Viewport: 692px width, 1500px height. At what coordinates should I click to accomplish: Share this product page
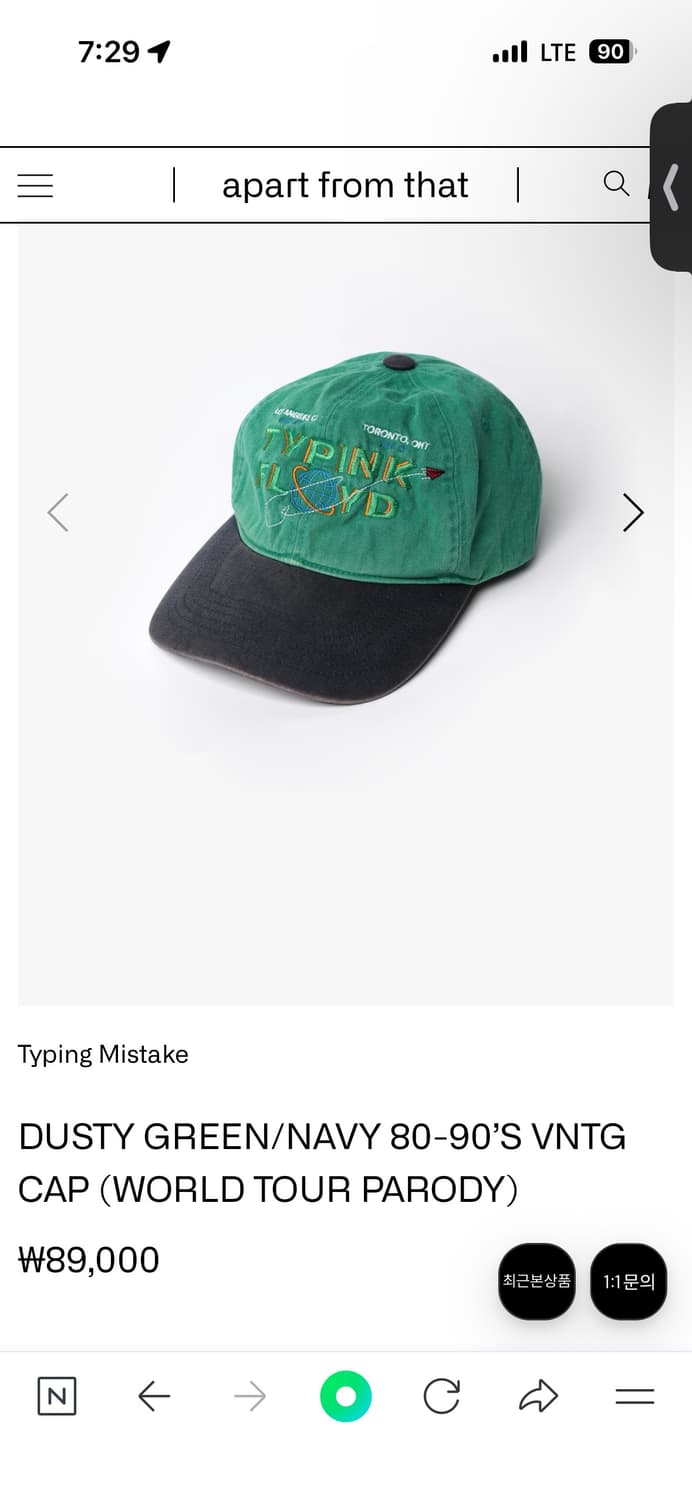[x=538, y=1396]
